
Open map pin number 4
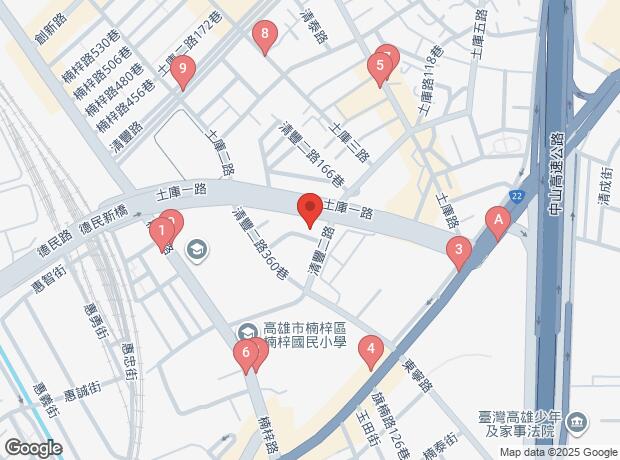(372, 350)
